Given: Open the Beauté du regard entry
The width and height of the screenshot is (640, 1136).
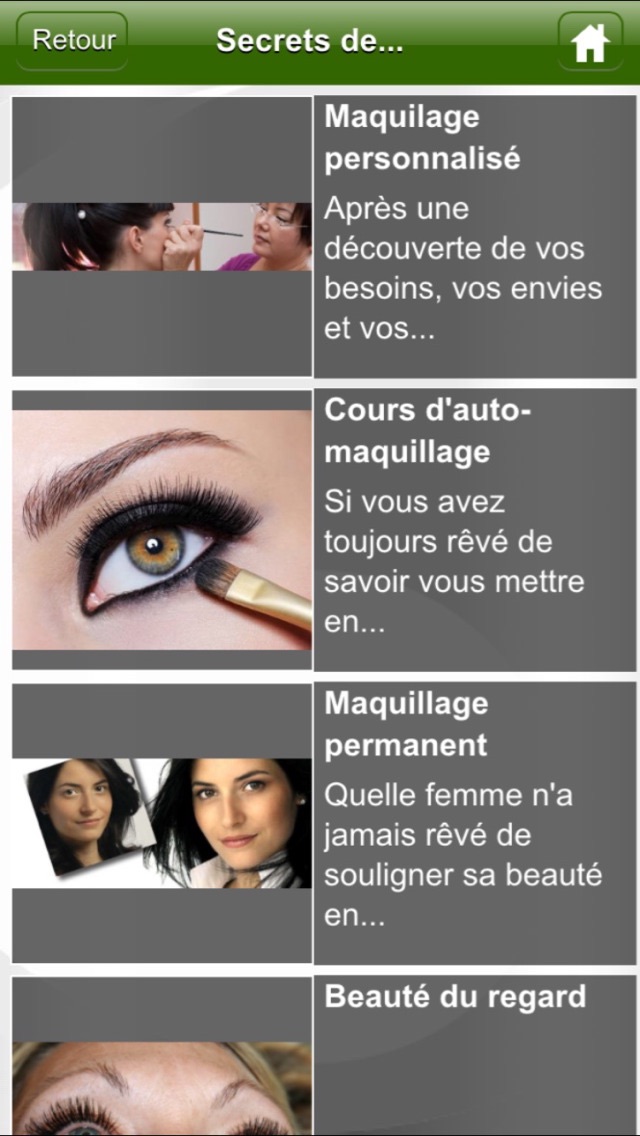Looking at the screenshot, I should (324, 1056).
